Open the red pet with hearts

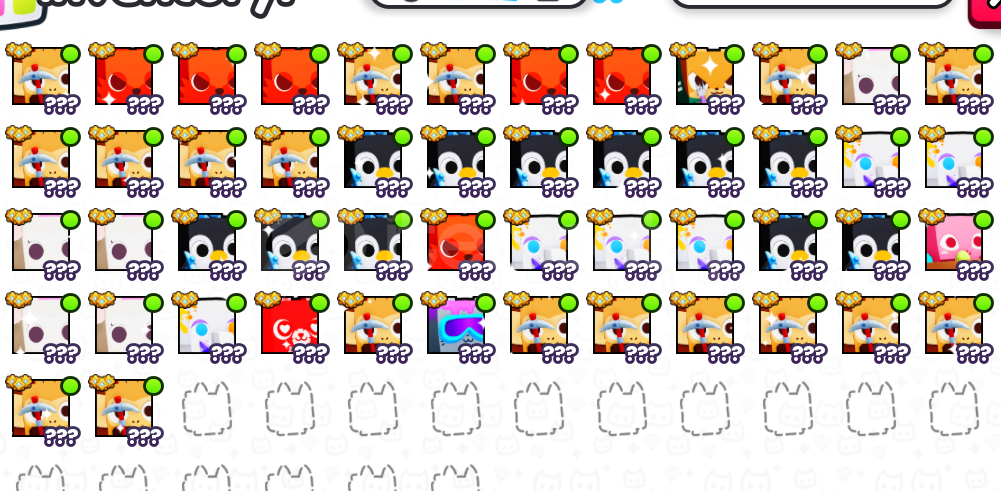pyautogui.click(x=289, y=327)
